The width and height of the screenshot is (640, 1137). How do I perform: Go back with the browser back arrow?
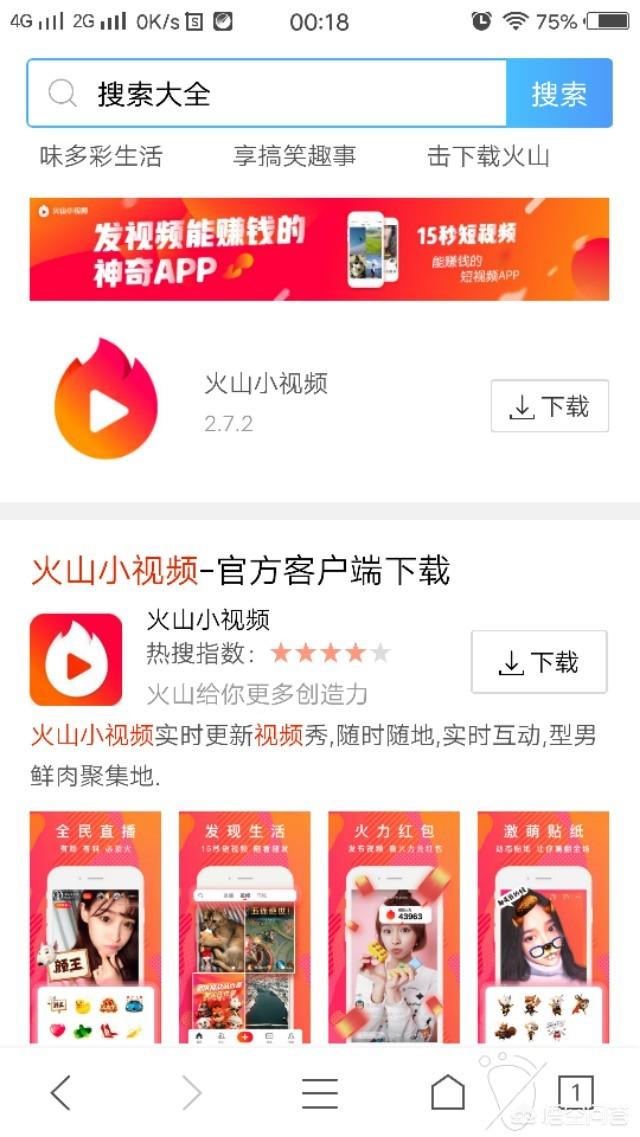pyautogui.click(x=61, y=1092)
